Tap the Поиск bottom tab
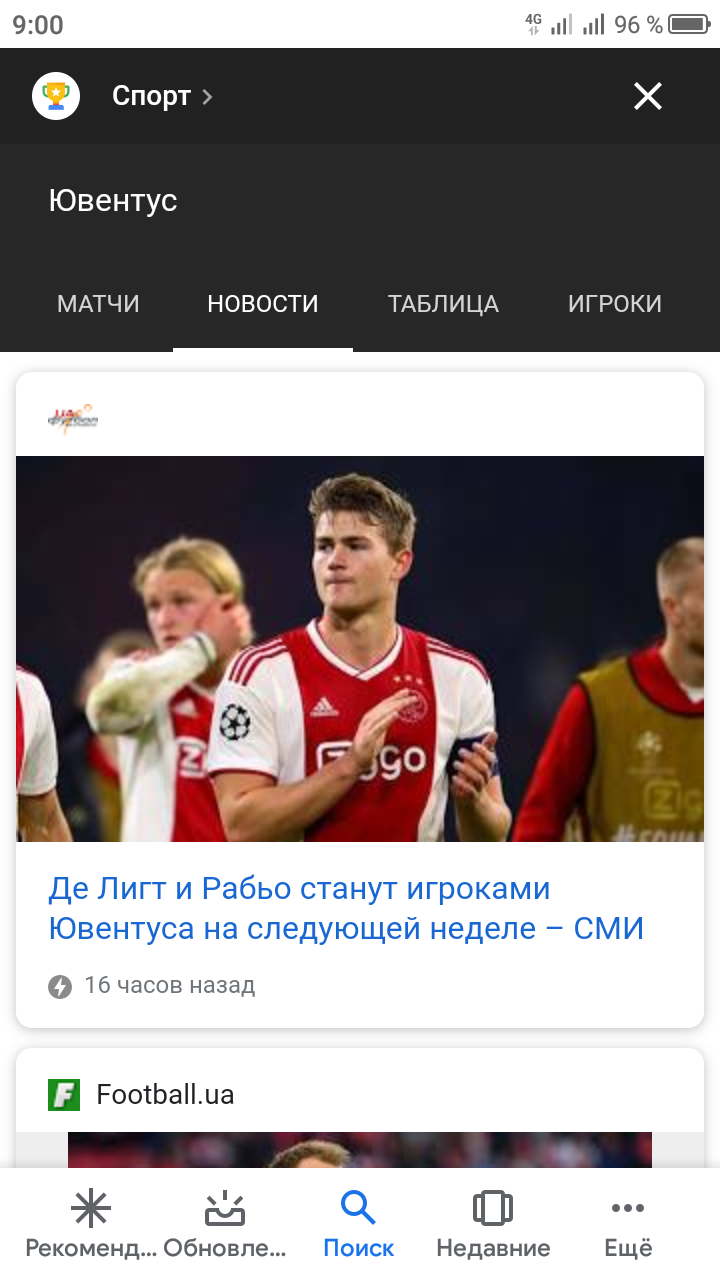The height and width of the screenshot is (1280, 720). pos(358,1224)
